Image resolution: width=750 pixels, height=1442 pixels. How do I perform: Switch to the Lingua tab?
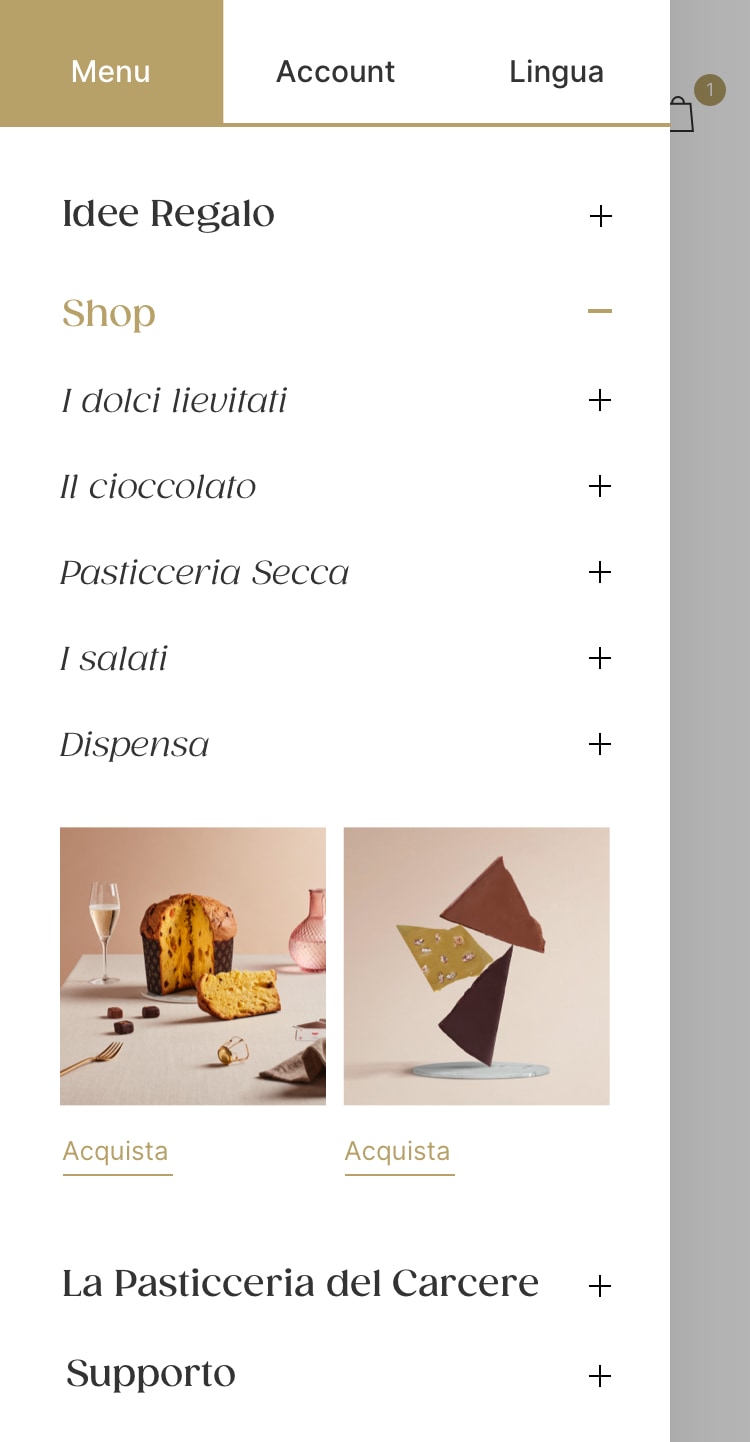[x=556, y=71]
